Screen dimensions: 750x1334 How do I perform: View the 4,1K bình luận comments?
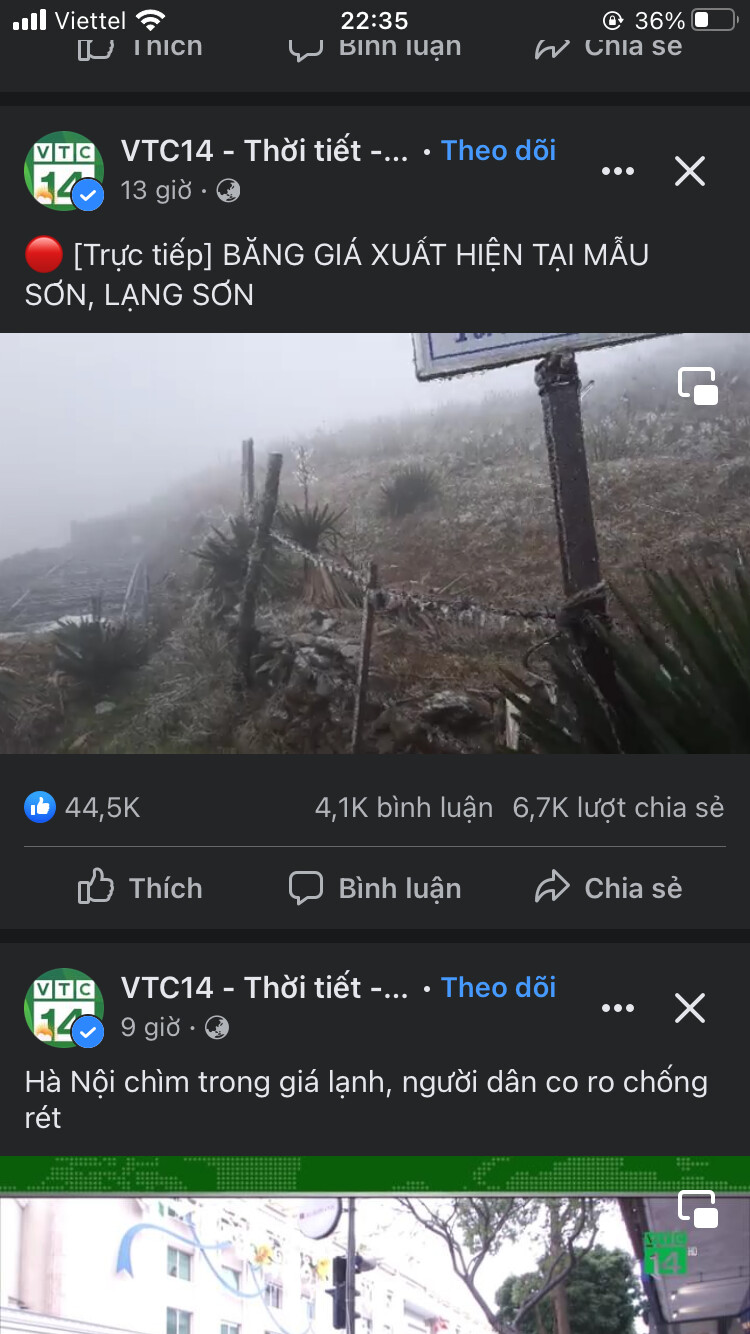coord(403,808)
